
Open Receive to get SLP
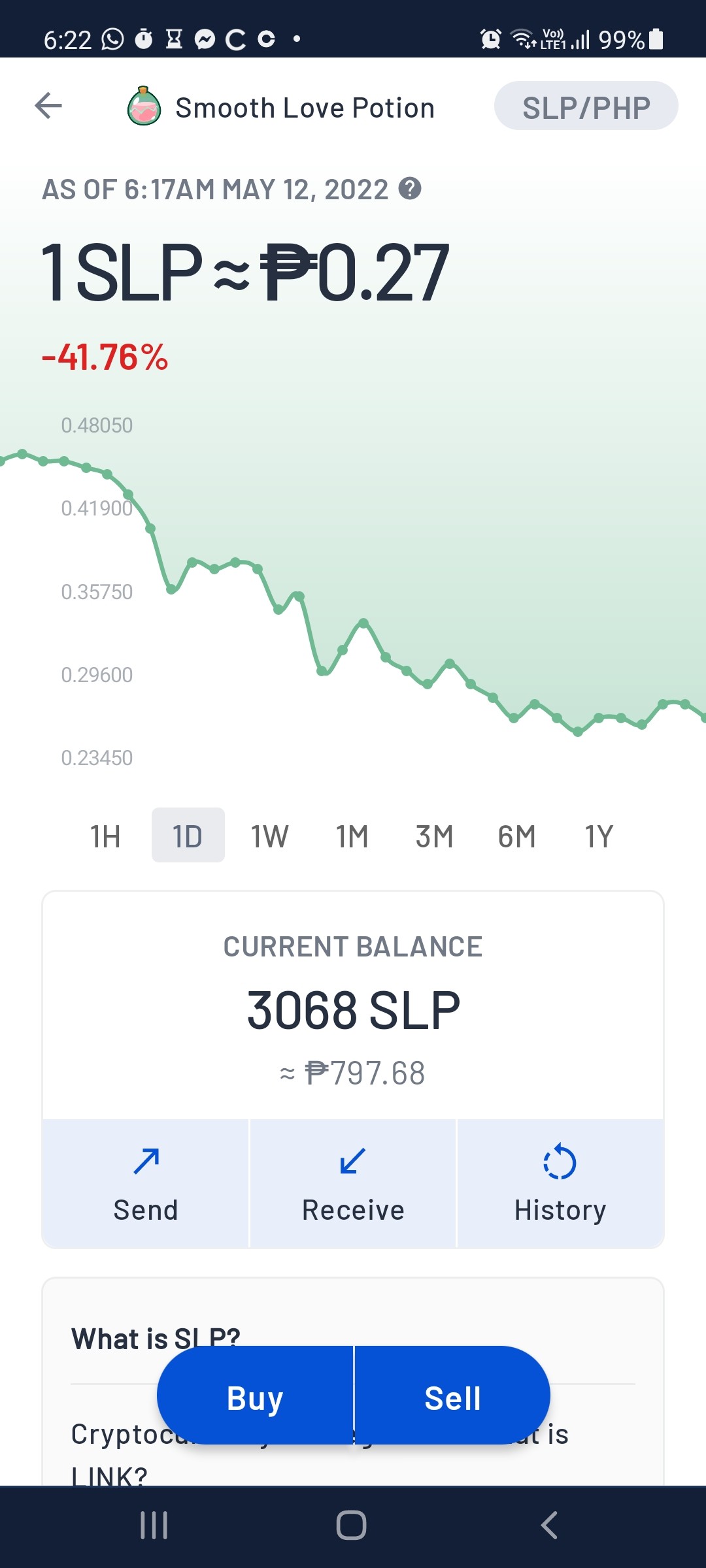pyautogui.click(x=353, y=1183)
